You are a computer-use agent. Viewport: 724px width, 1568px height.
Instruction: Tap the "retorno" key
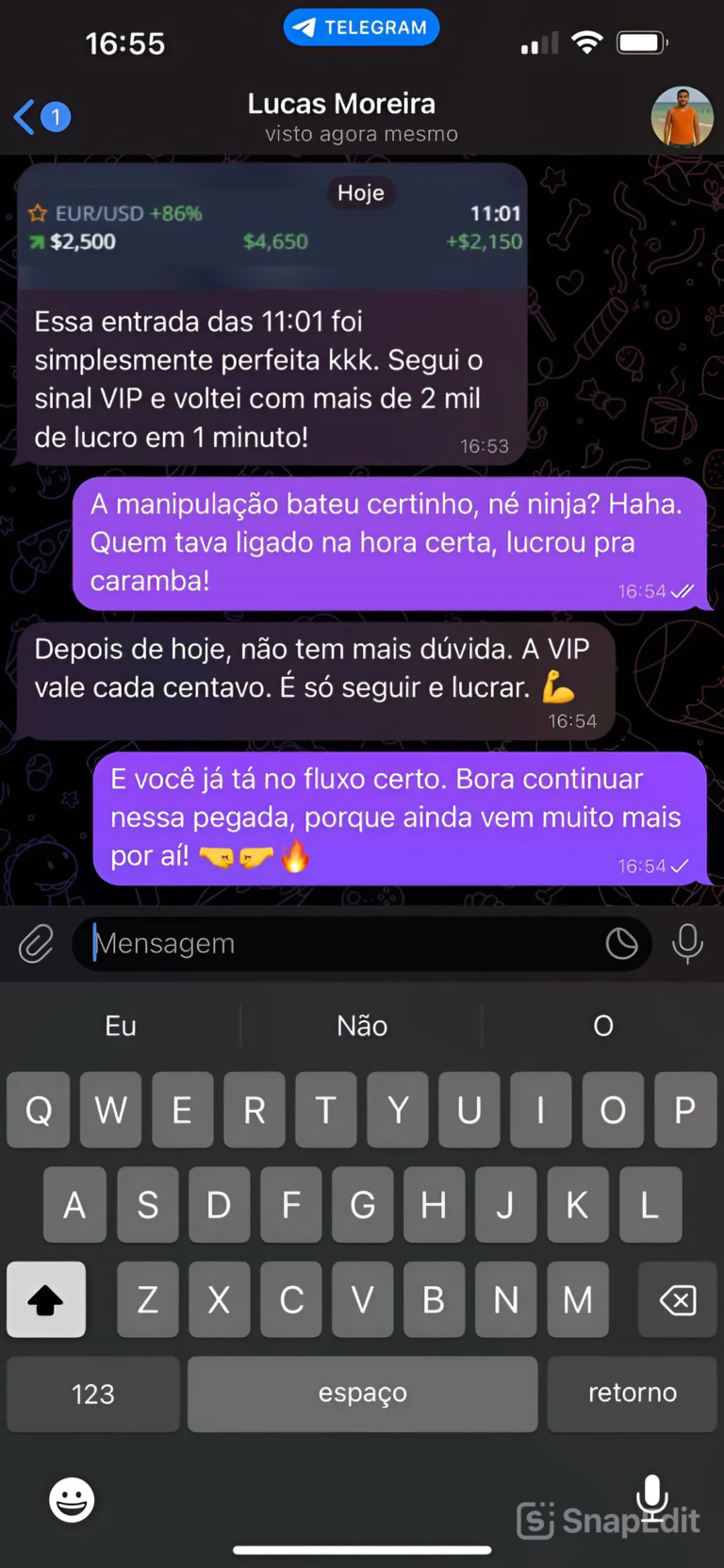tap(632, 1394)
